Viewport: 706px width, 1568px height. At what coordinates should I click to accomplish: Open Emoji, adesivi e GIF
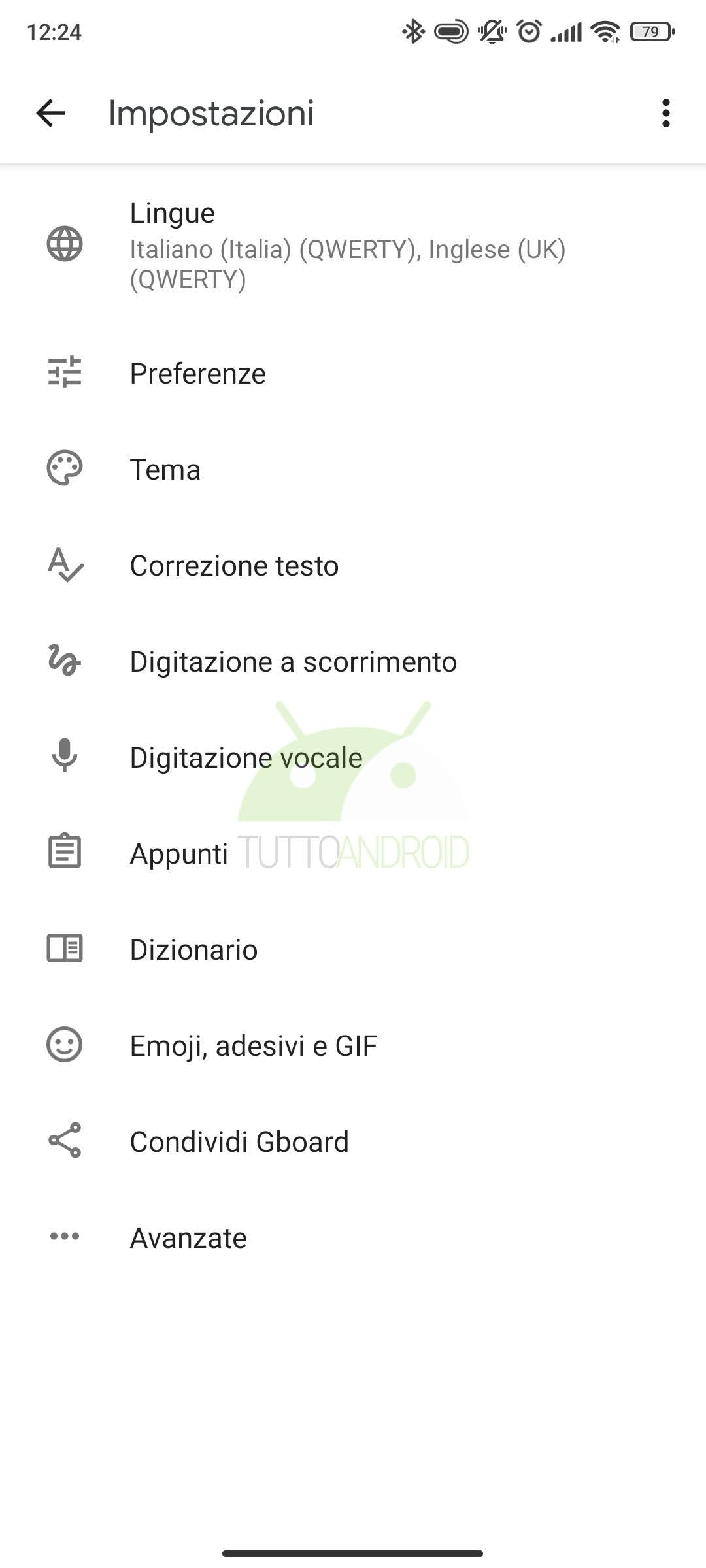(254, 1046)
